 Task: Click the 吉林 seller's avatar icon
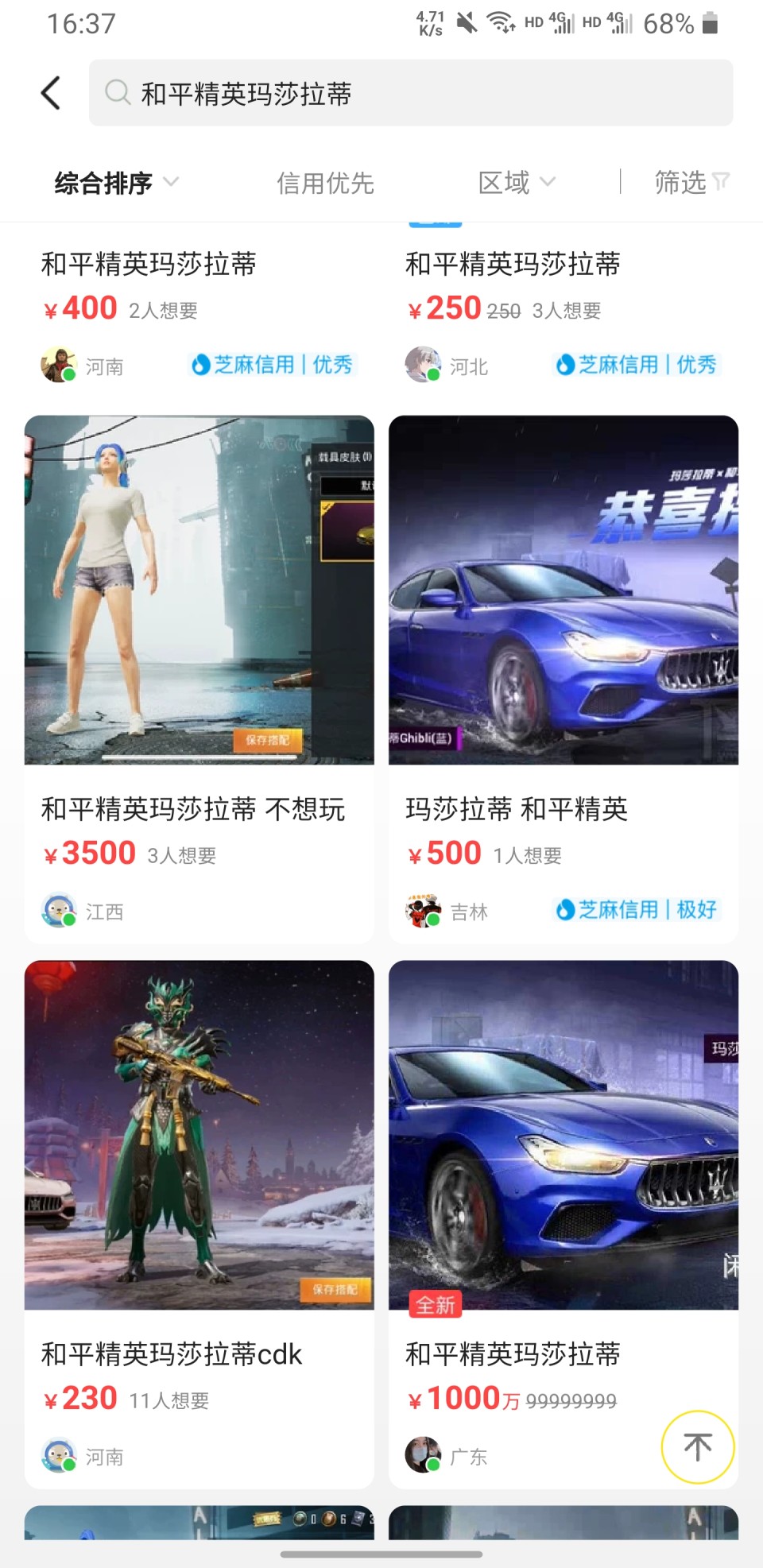[x=423, y=911]
